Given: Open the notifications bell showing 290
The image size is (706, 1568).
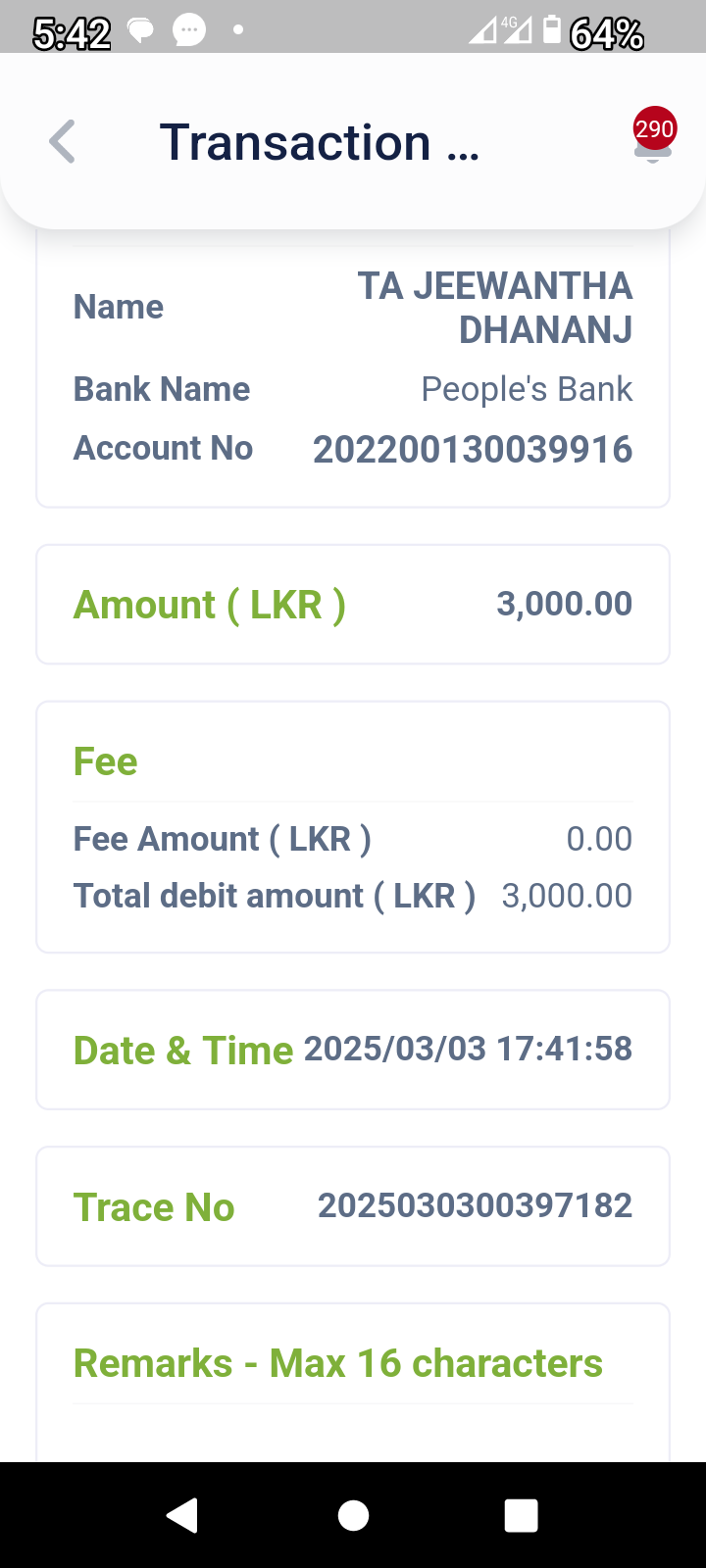Looking at the screenshot, I should (653, 140).
